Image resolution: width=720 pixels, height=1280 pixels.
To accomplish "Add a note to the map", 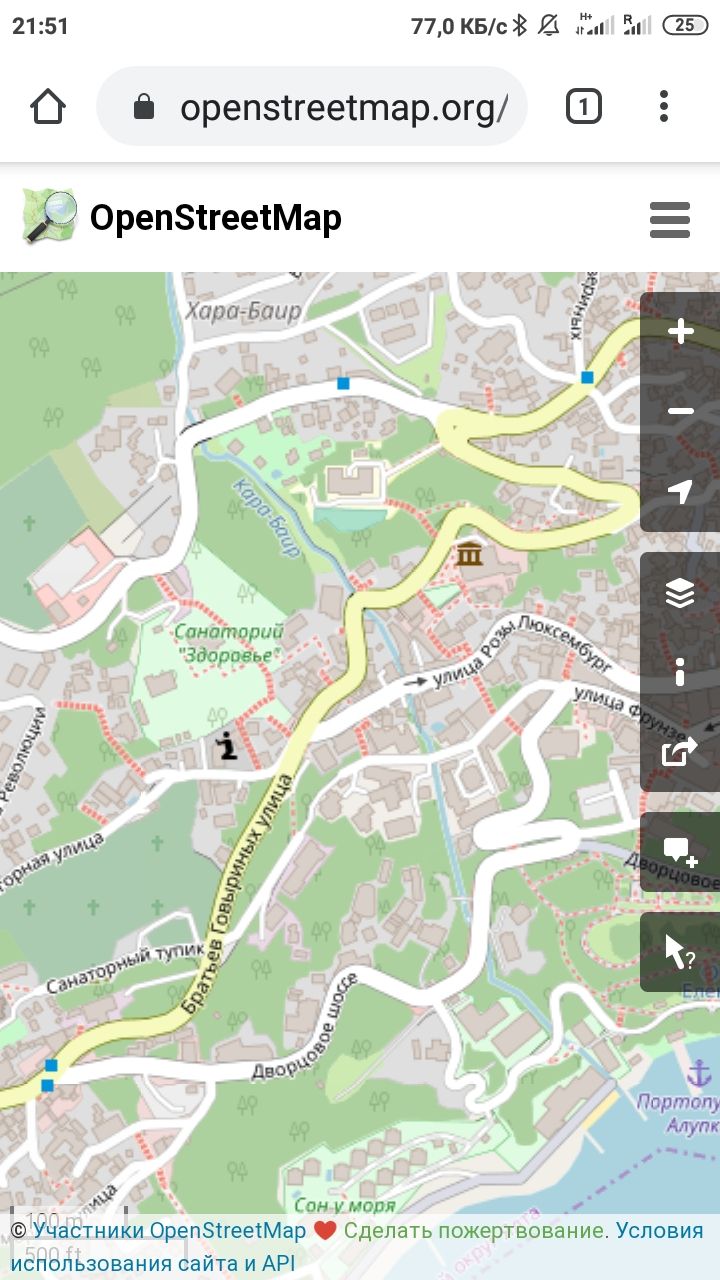I will (x=680, y=852).
